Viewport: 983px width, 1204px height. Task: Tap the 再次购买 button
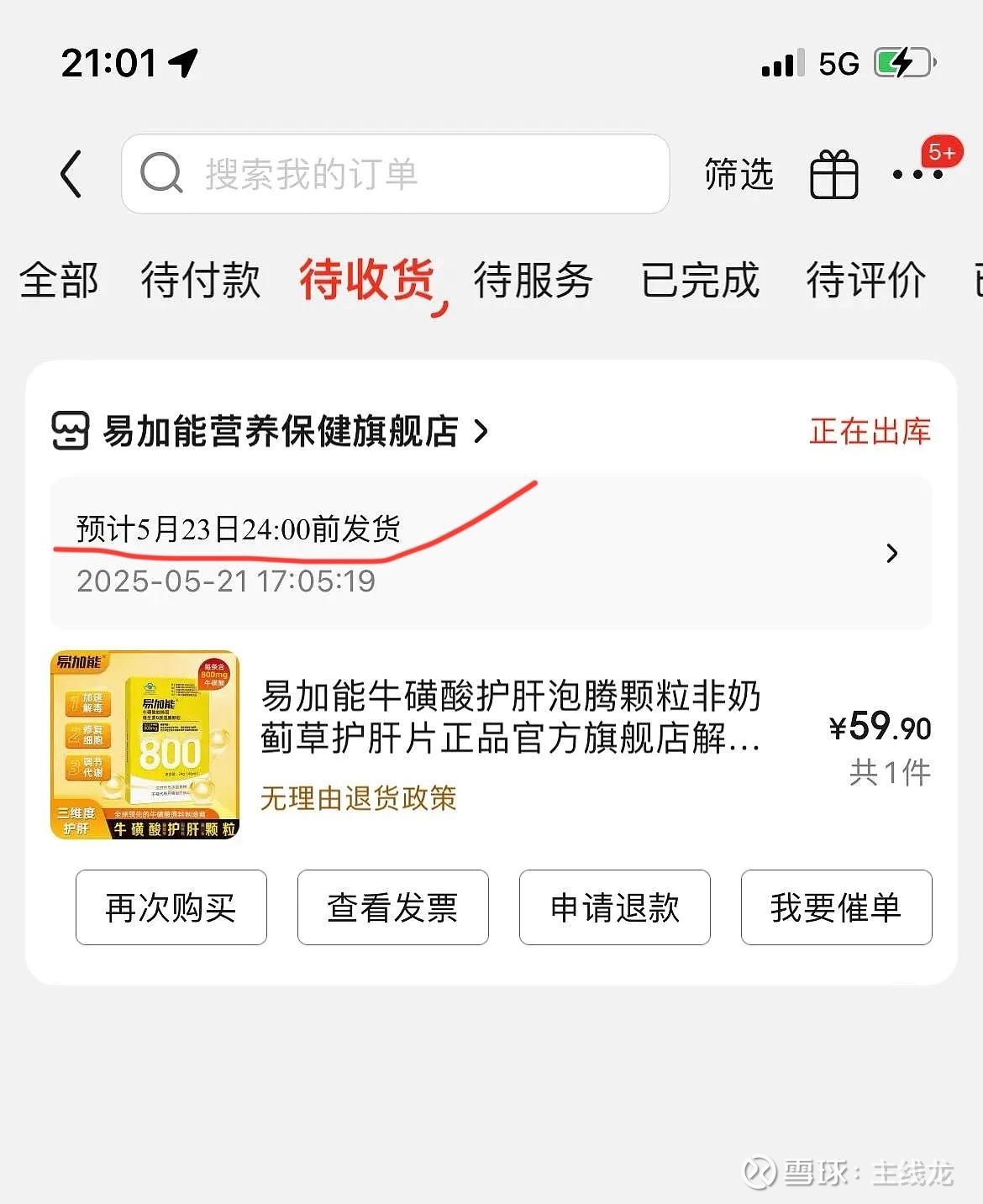pyautogui.click(x=170, y=908)
